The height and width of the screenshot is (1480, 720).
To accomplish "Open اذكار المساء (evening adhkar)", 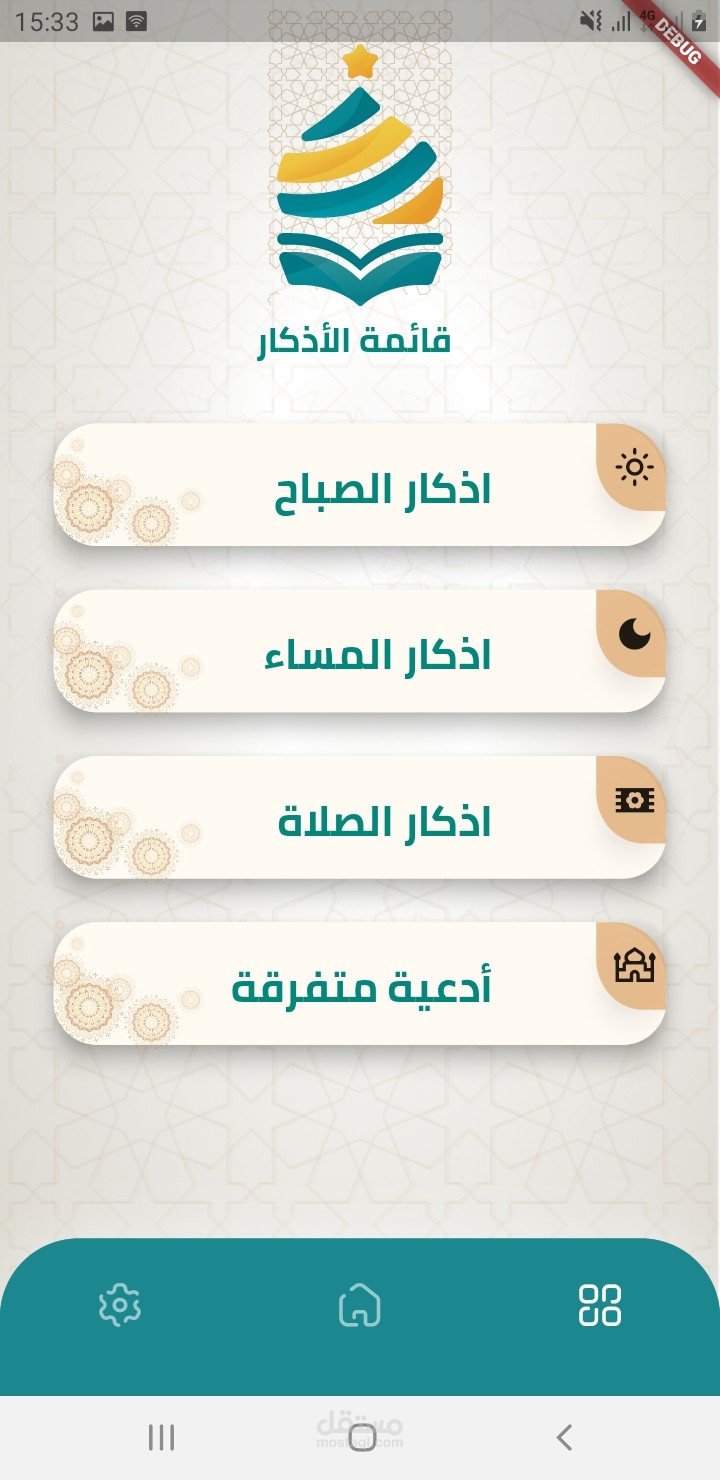I will 360,651.
